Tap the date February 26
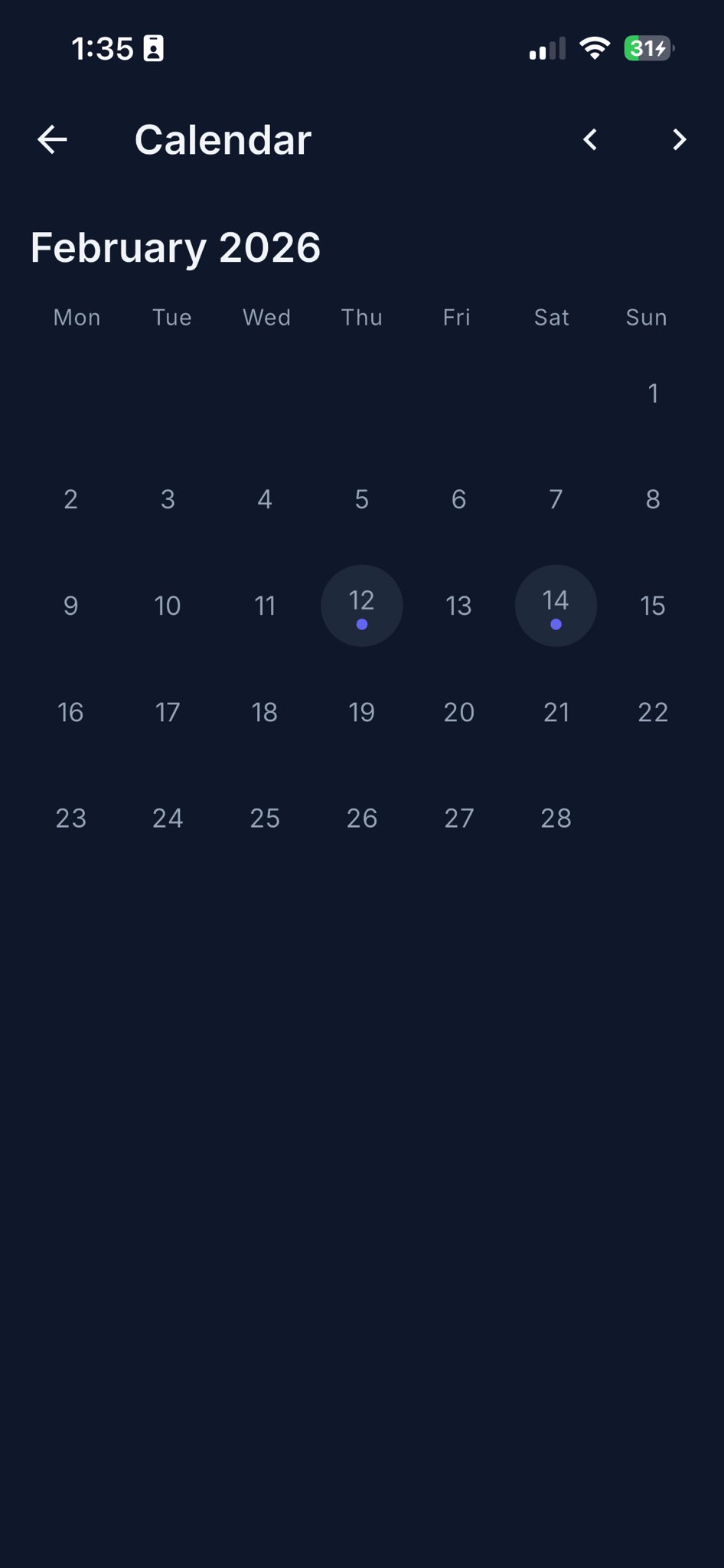 pyautogui.click(x=362, y=818)
